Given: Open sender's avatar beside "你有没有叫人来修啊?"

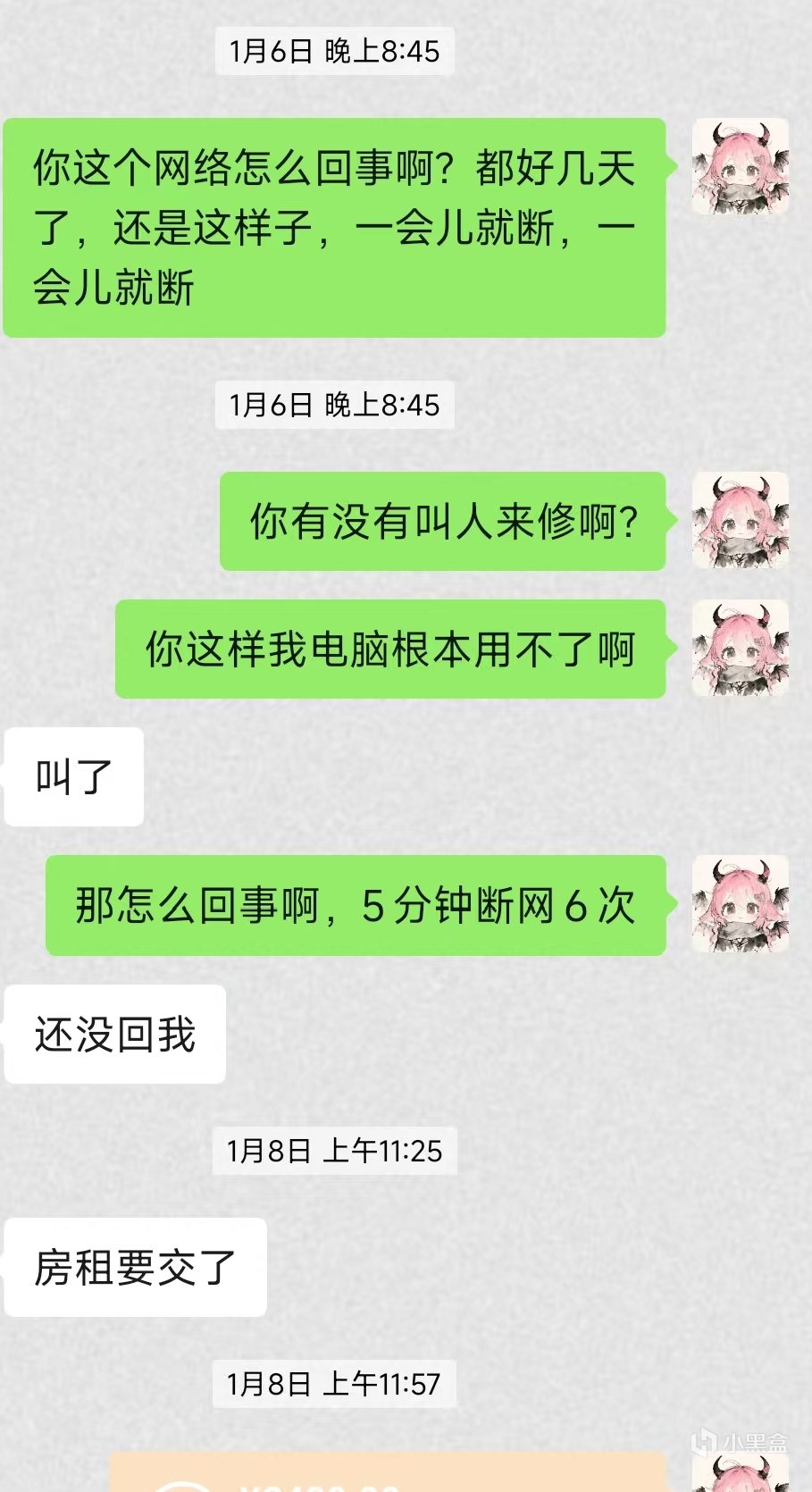Looking at the screenshot, I should (741, 521).
